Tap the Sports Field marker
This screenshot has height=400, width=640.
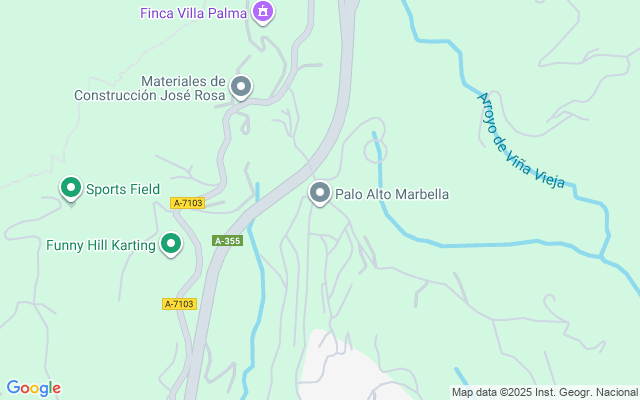(x=71, y=187)
